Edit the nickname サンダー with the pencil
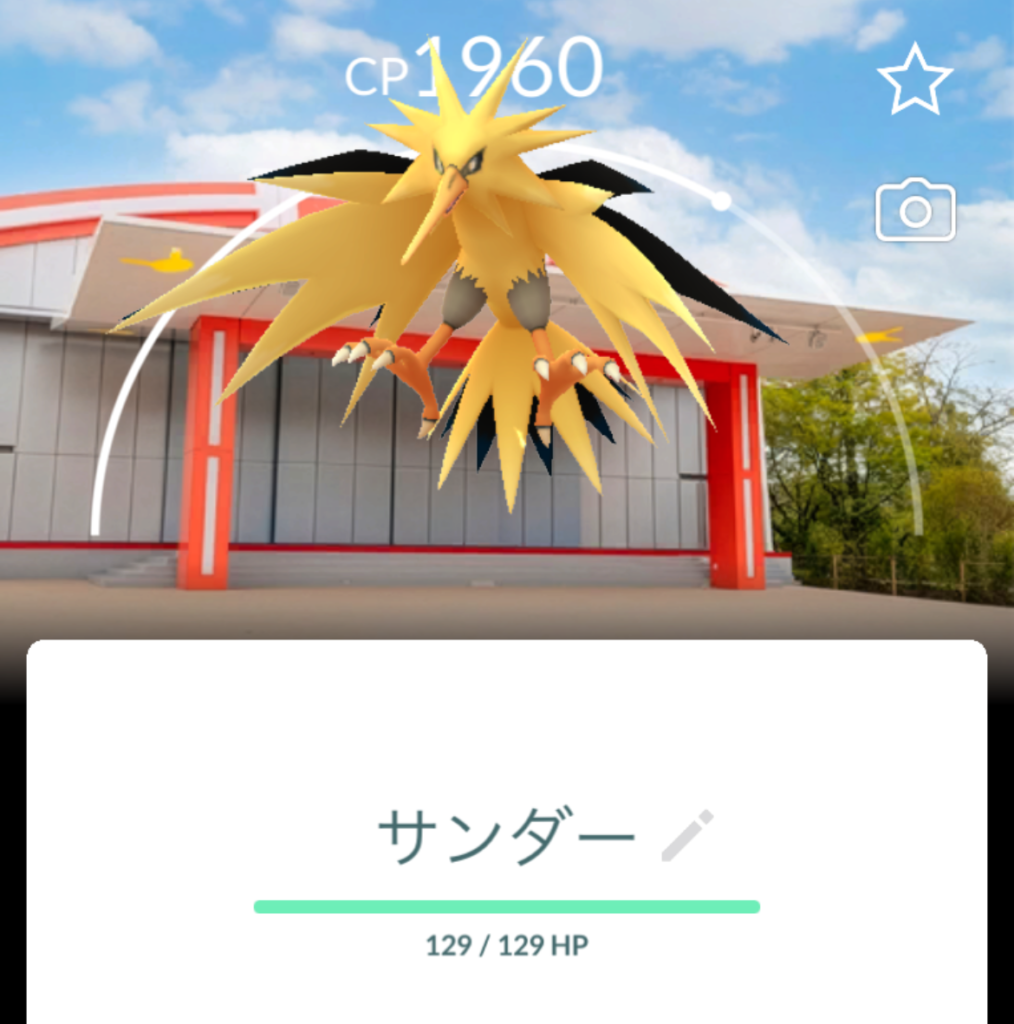Image resolution: width=1014 pixels, height=1024 pixels. [688, 836]
